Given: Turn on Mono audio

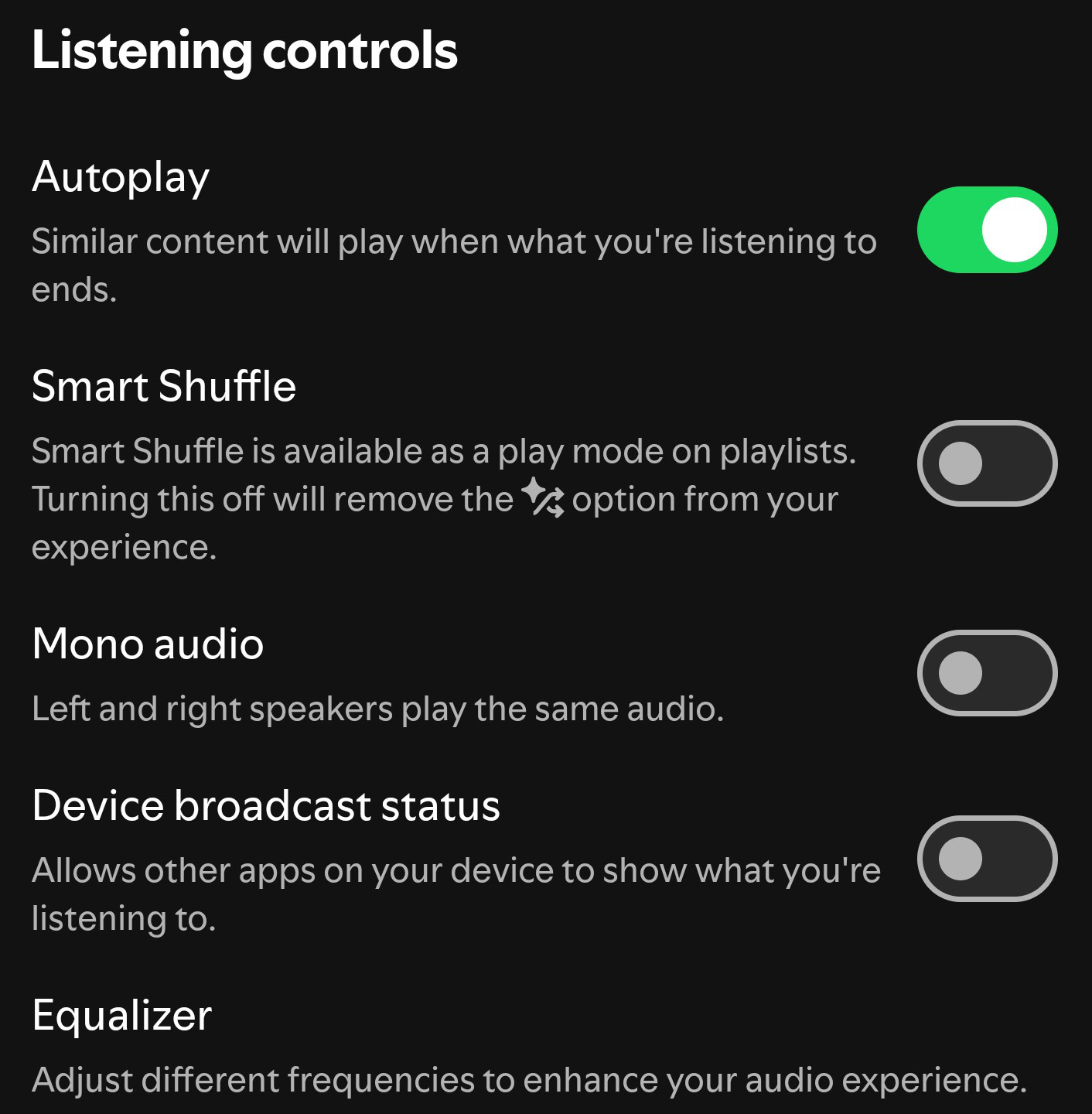Looking at the screenshot, I should pos(987,673).
